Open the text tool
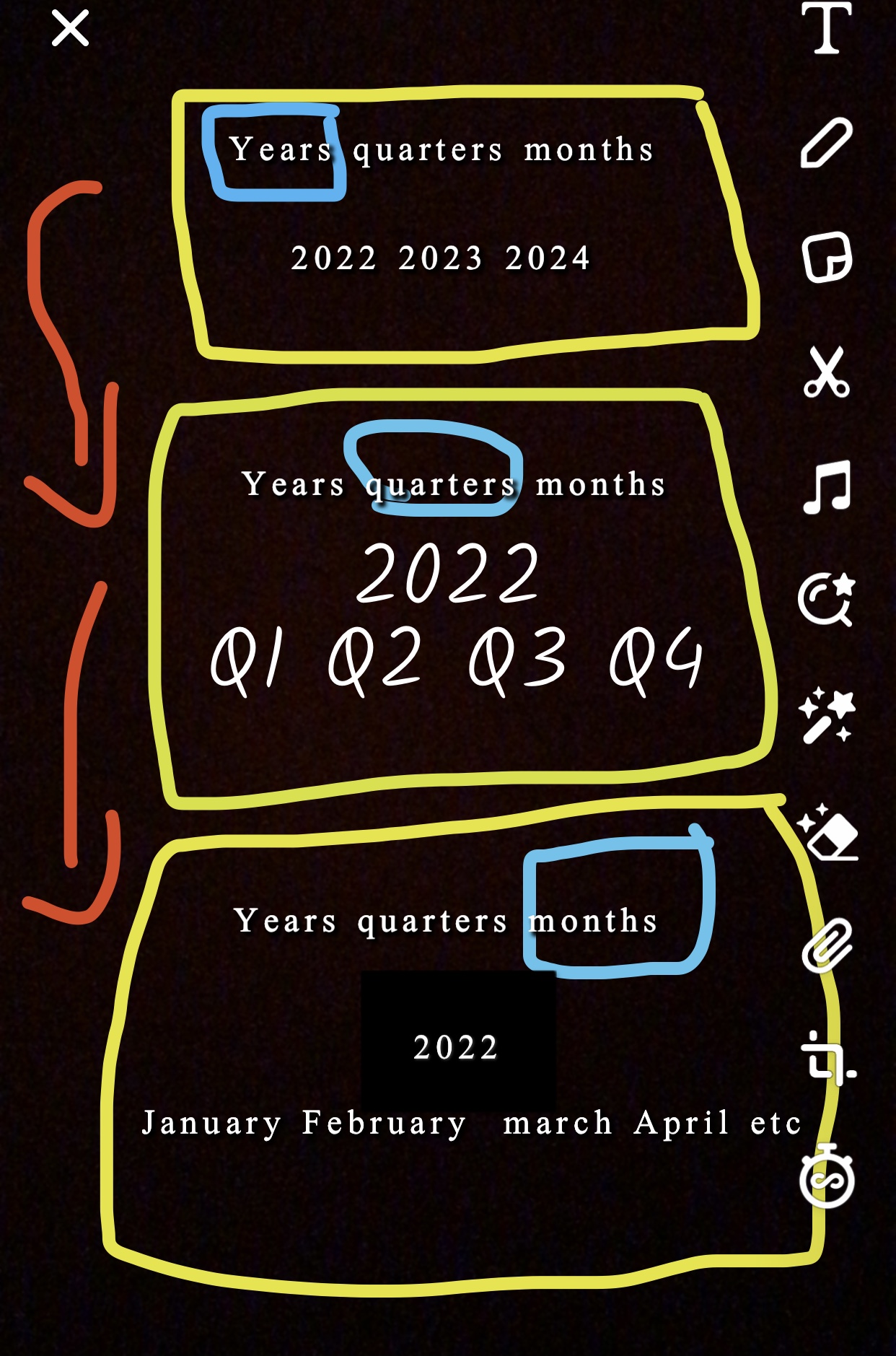 pos(827,29)
